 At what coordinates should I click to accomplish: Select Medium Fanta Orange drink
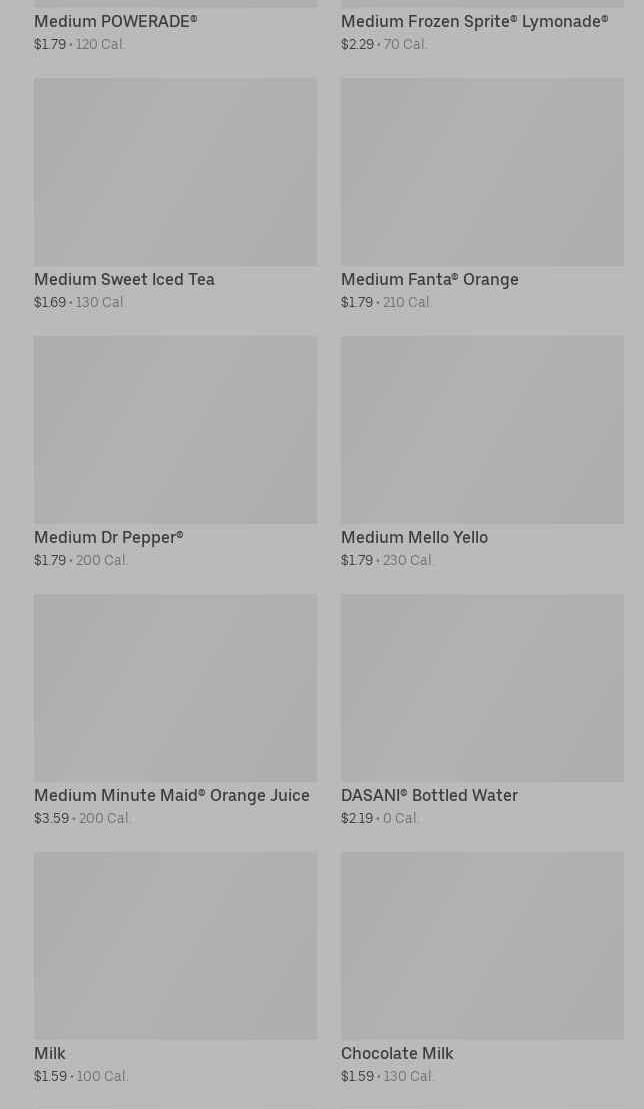(x=482, y=194)
